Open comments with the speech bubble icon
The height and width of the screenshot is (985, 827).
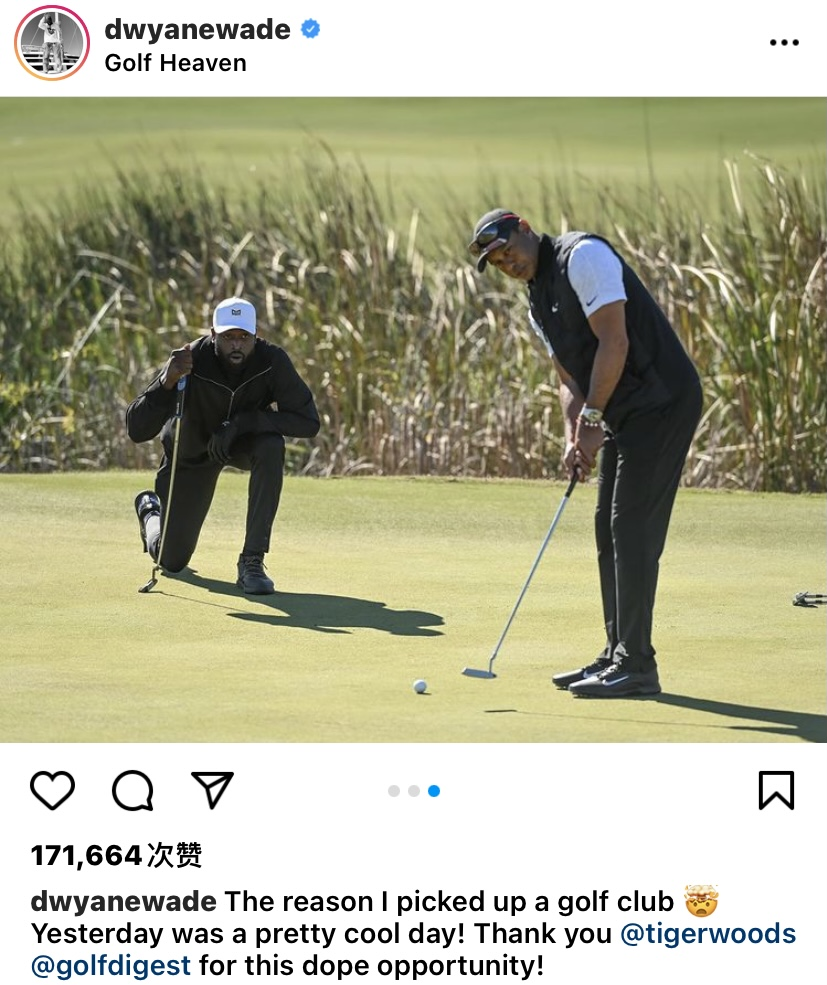click(x=132, y=790)
